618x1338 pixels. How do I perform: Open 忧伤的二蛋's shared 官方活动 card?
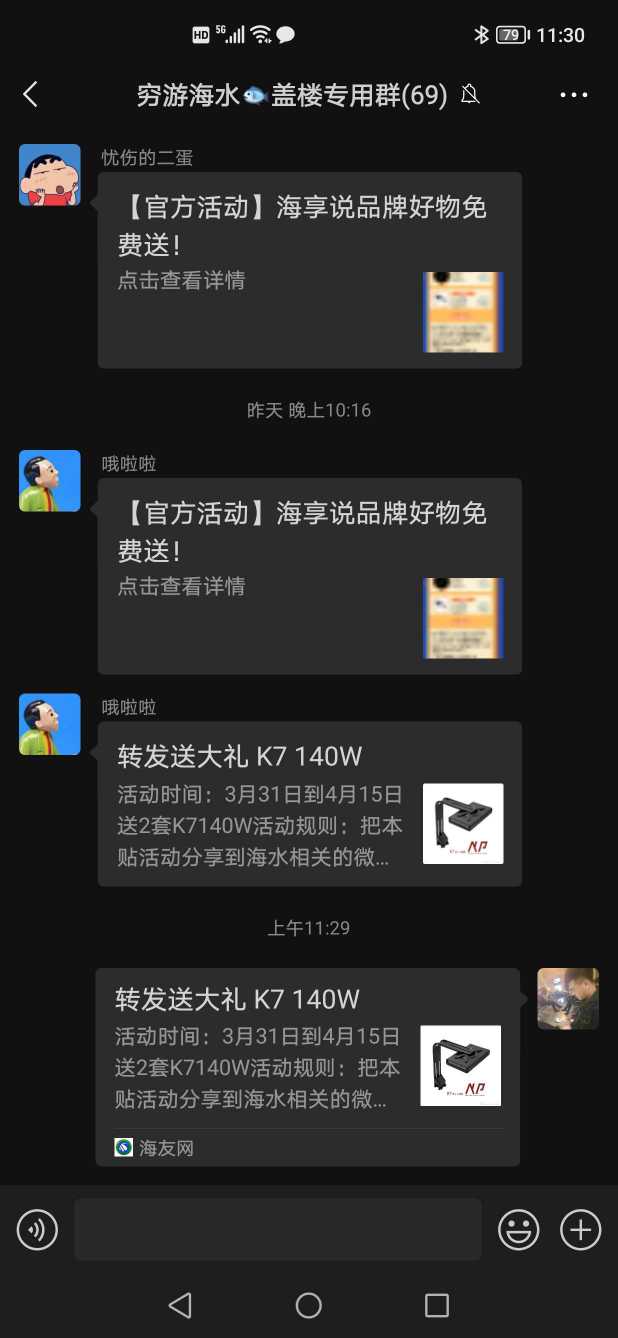coord(309,270)
